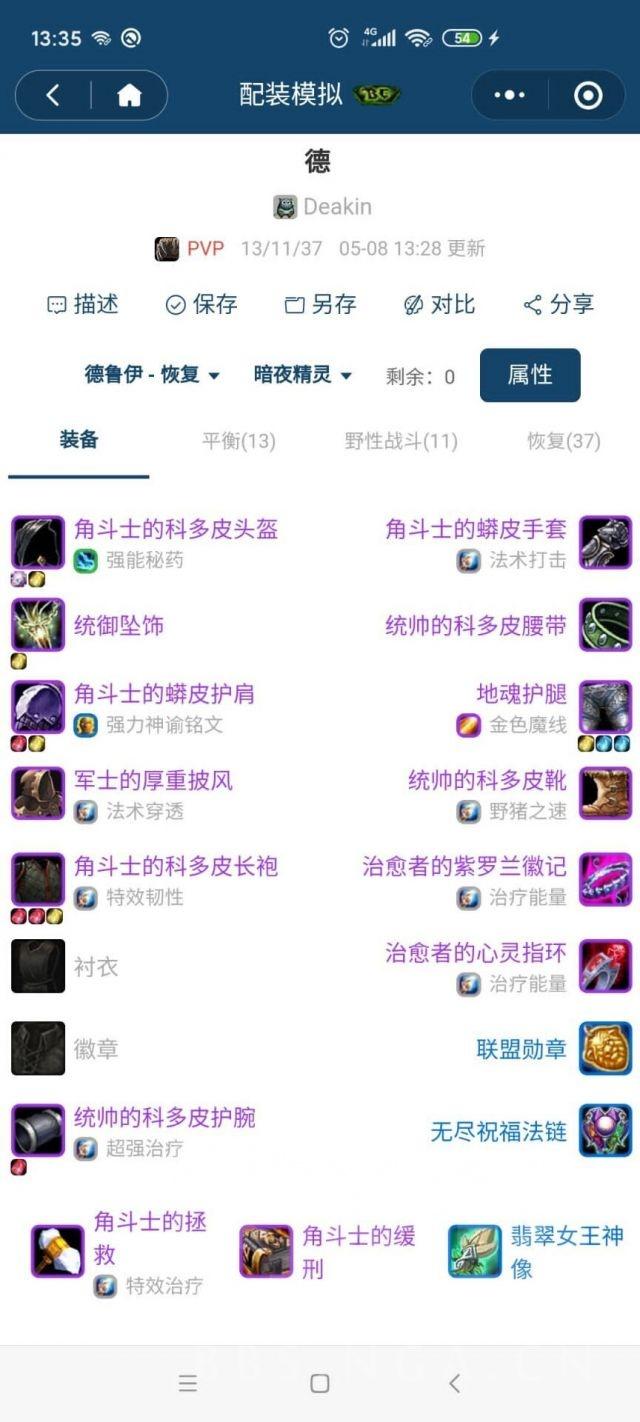Tap the 属性 button
The height and width of the screenshot is (1422, 640).
[x=530, y=375]
